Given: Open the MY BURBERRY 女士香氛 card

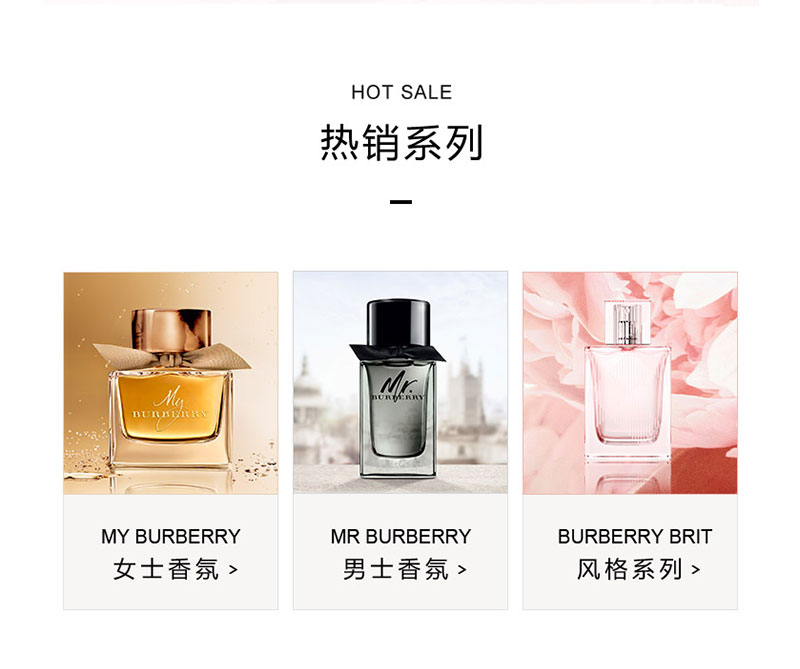Looking at the screenshot, I should [170, 440].
